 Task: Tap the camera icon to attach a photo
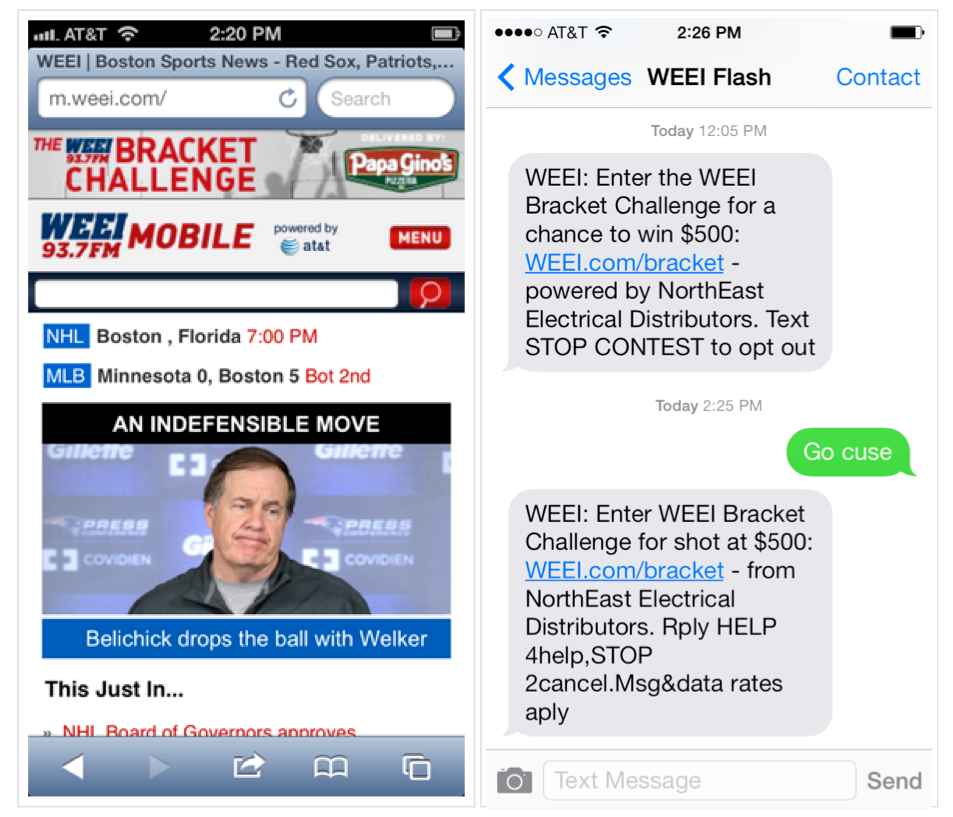point(514,780)
